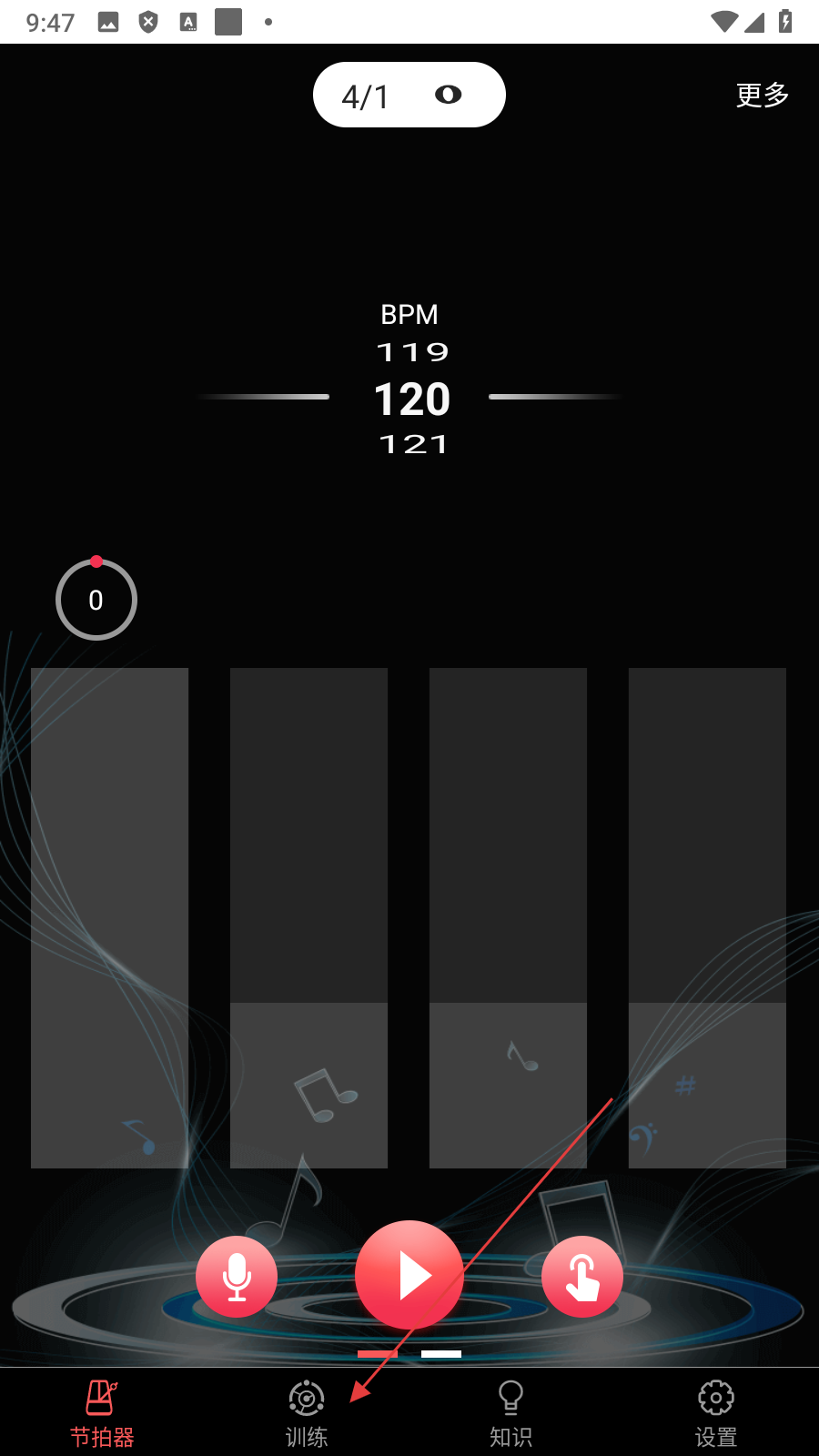Image resolution: width=819 pixels, height=1456 pixels.
Task: Switch to the 训练 tab
Action: click(x=307, y=1413)
